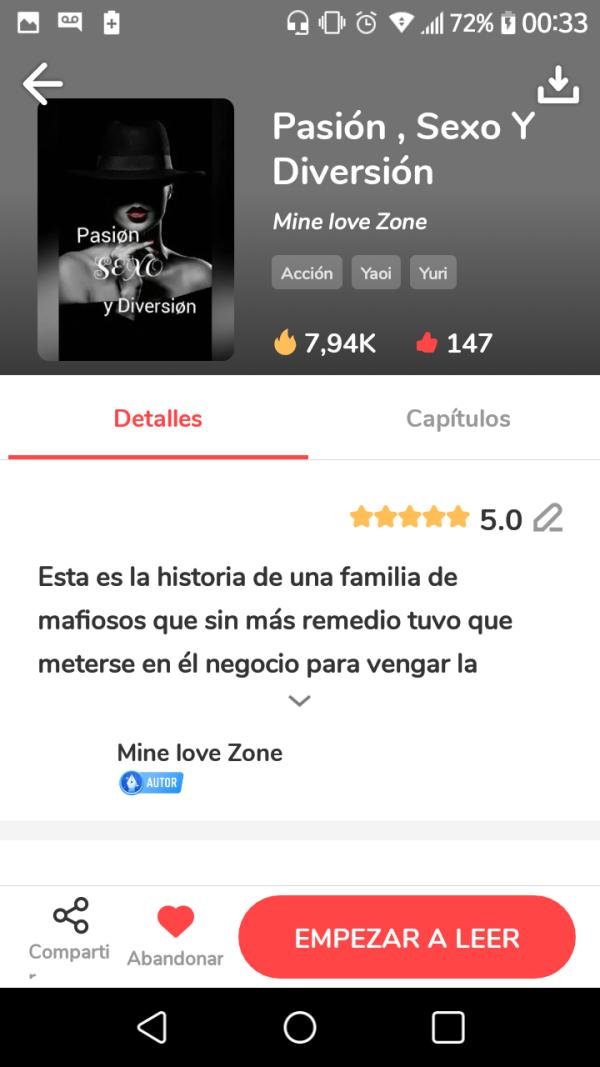
Task: Share this story via Compartir
Action: (x=70, y=929)
